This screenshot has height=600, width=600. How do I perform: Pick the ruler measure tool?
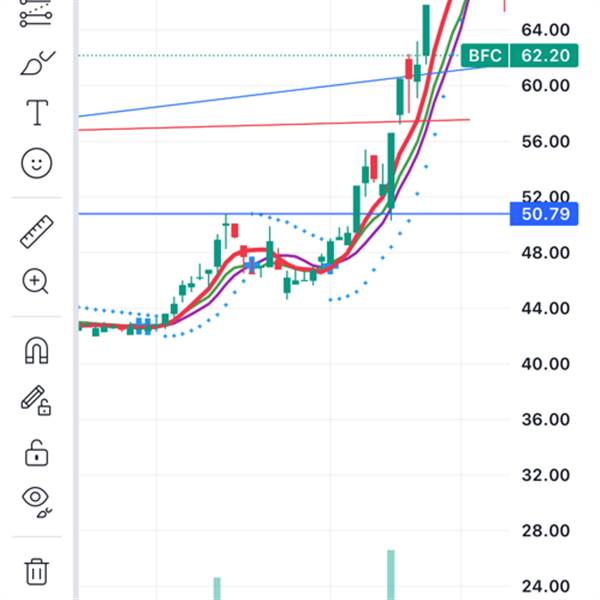[37, 232]
